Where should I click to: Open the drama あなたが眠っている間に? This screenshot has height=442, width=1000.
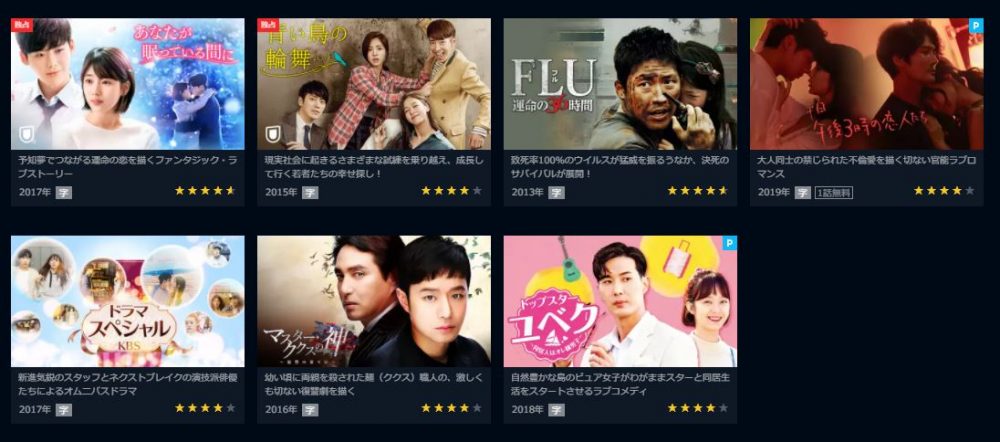pos(127,84)
